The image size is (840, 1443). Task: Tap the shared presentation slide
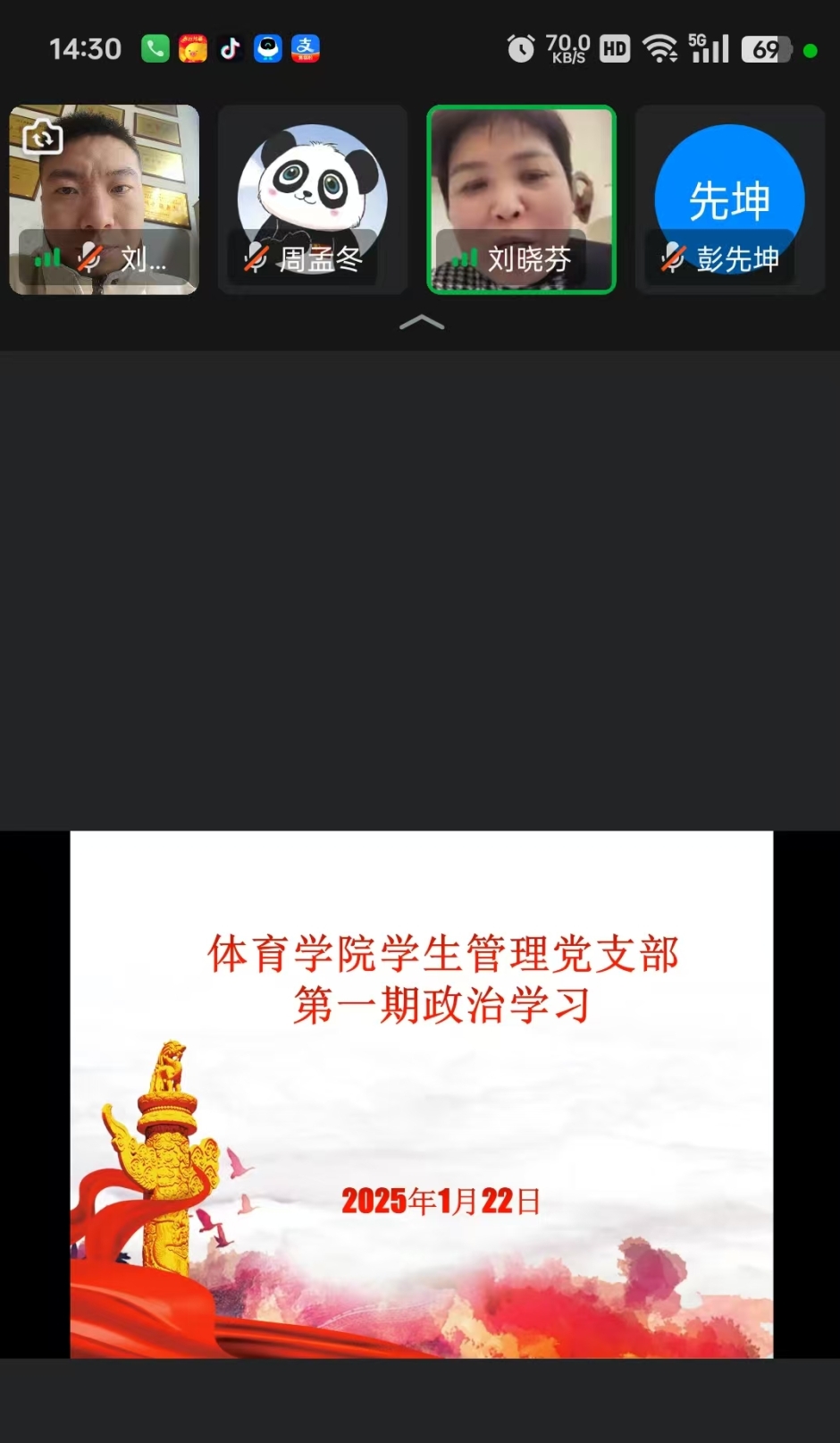pyautogui.click(x=421, y=1093)
